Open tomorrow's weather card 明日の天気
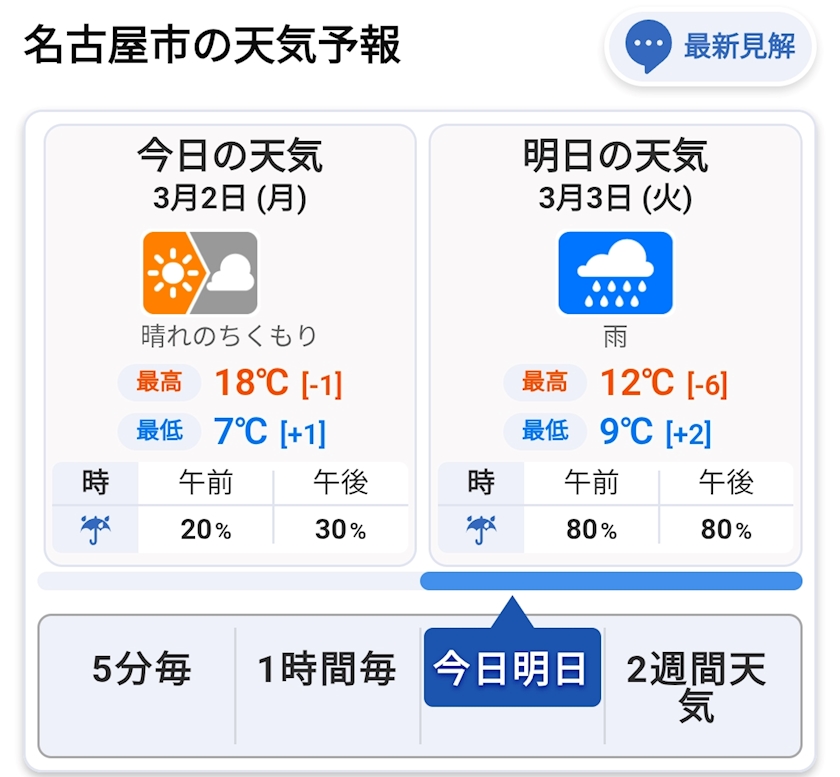This screenshot has width=840, height=777. point(616,345)
